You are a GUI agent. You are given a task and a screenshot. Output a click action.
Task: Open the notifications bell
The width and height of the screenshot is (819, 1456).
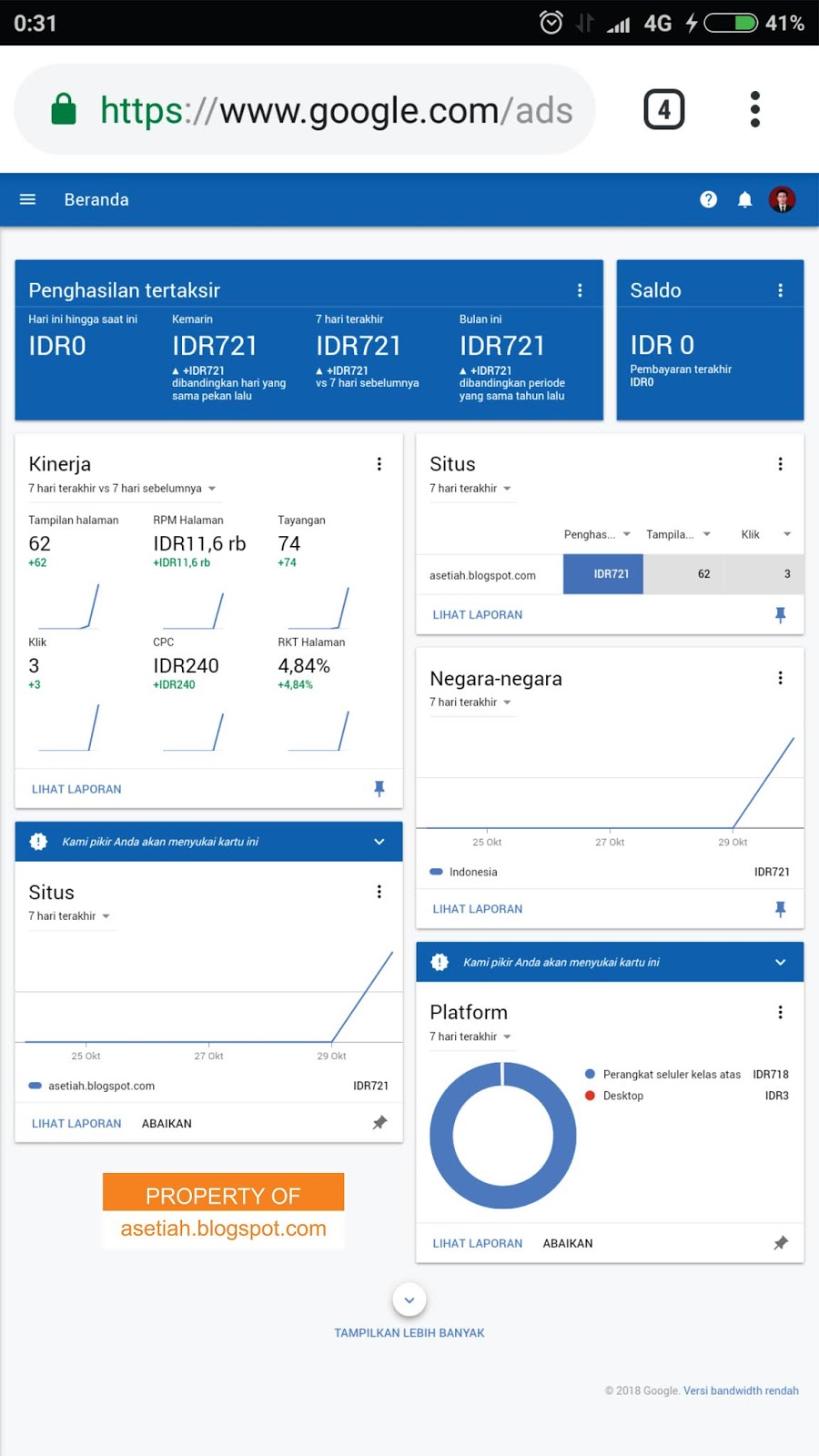tap(744, 199)
